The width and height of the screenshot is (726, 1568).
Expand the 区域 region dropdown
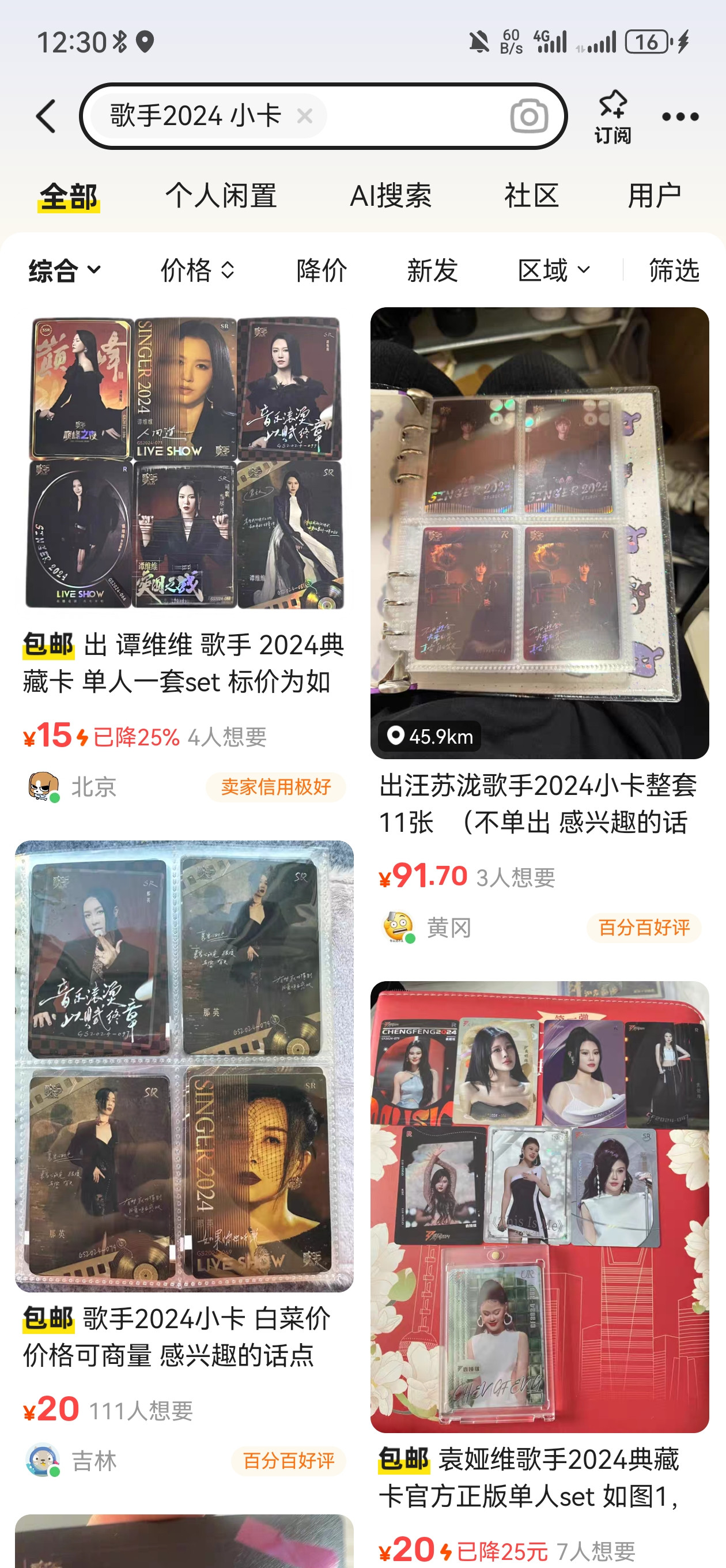[553, 270]
